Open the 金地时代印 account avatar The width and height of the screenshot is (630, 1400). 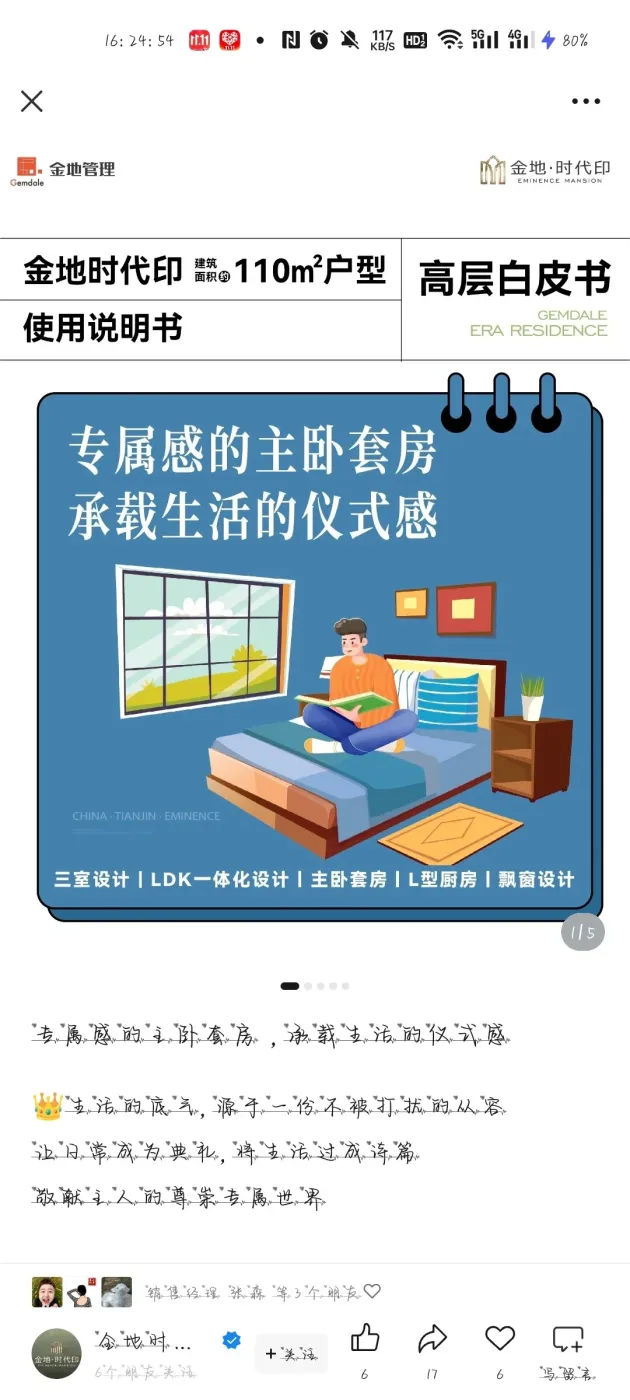pos(57,1354)
